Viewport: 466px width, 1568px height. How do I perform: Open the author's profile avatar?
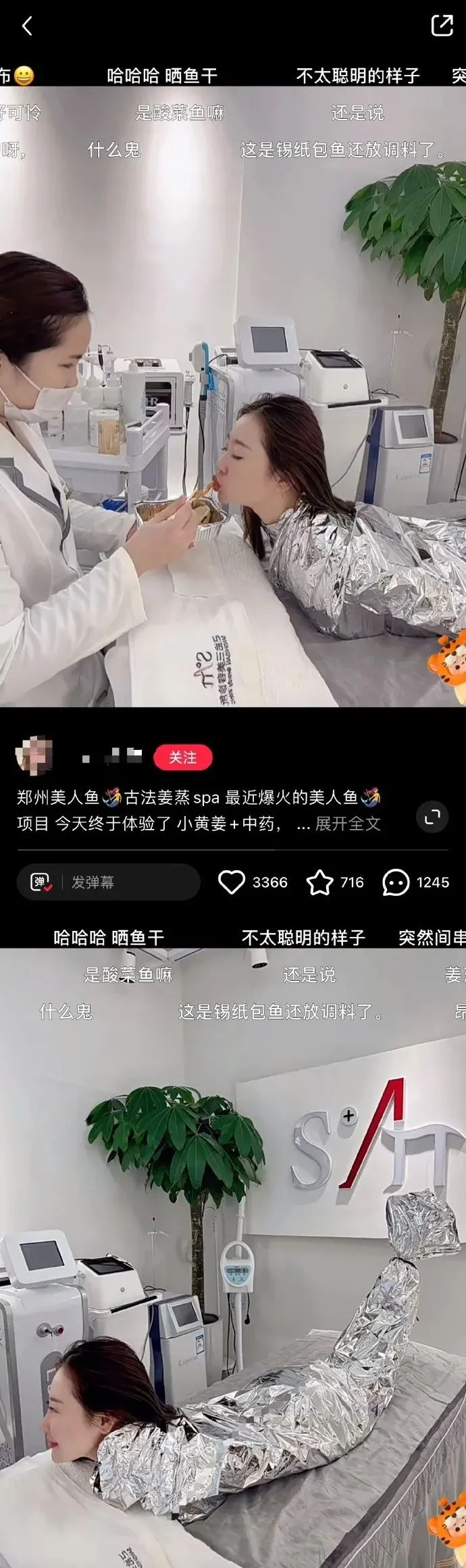pyautogui.click(x=34, y=755)
